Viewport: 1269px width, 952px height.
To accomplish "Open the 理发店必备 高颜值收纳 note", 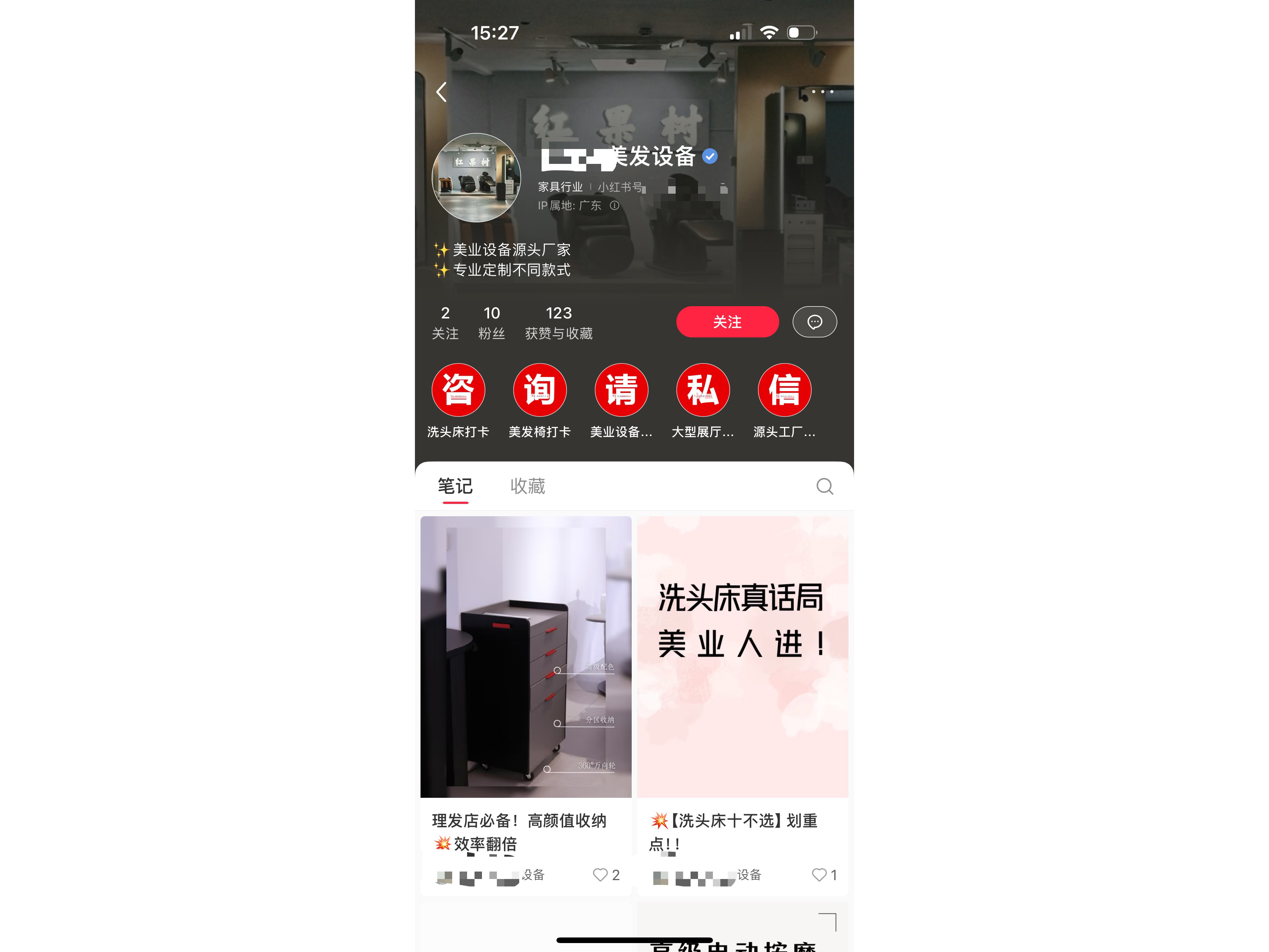I will point(526,657).
